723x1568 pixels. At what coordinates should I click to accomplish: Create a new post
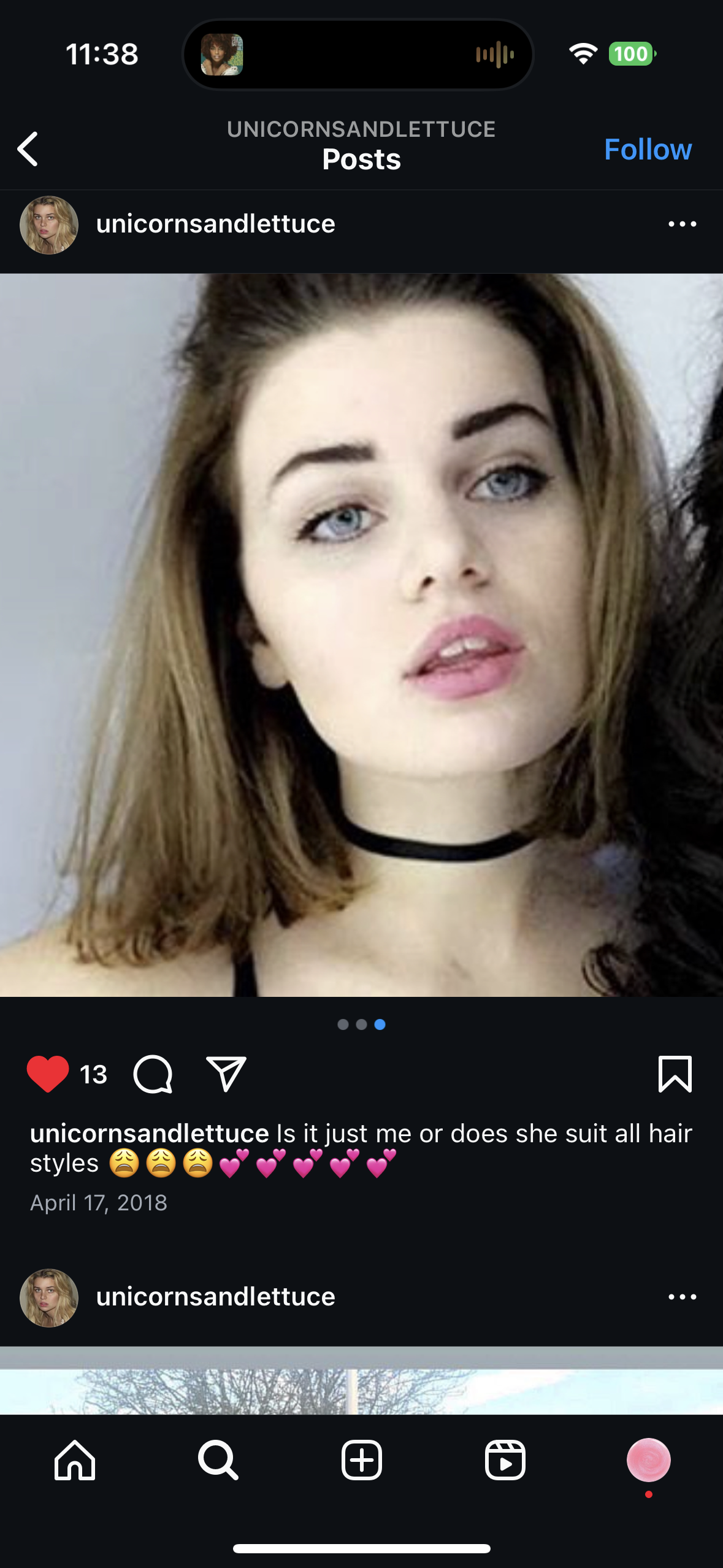coord(362,1460)
